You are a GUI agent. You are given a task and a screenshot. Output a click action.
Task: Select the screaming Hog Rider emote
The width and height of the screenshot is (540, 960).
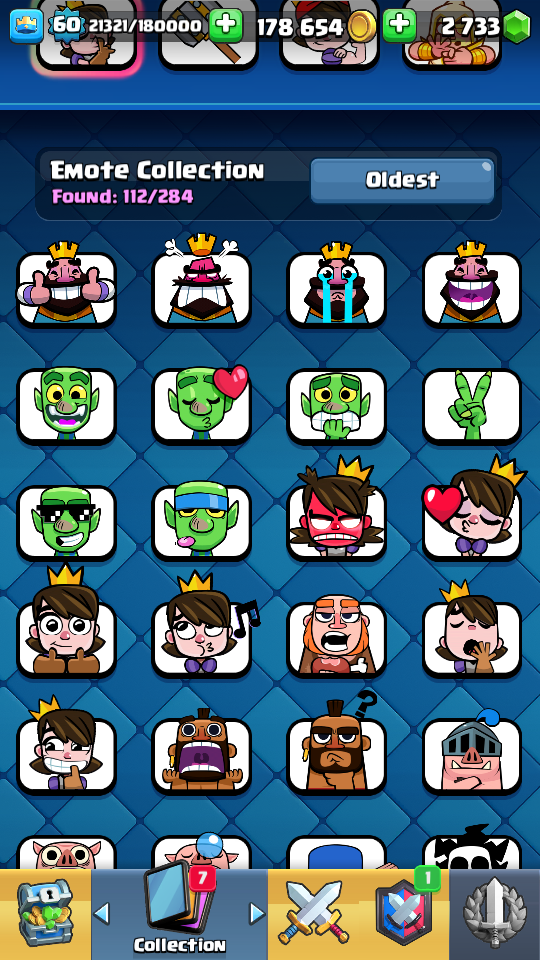click(201, 752)
